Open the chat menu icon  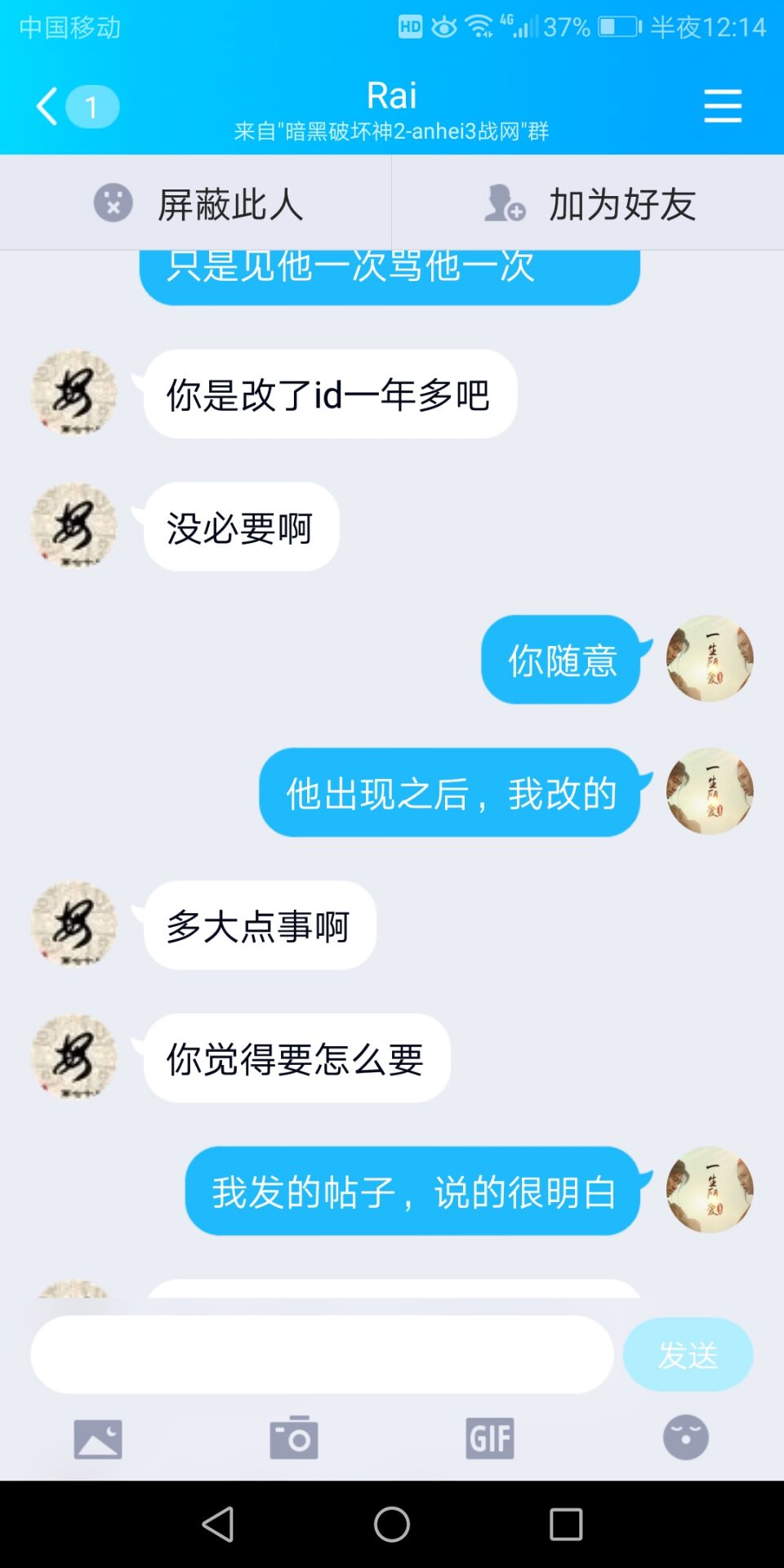tap(723, 106)
